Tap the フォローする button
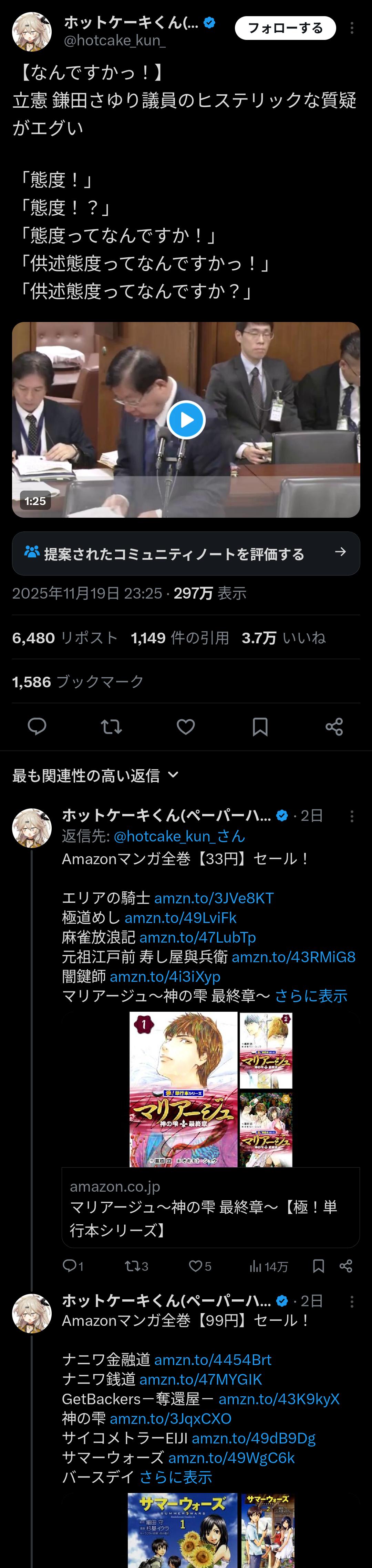Screen dimensions: 372x1568 285,28
